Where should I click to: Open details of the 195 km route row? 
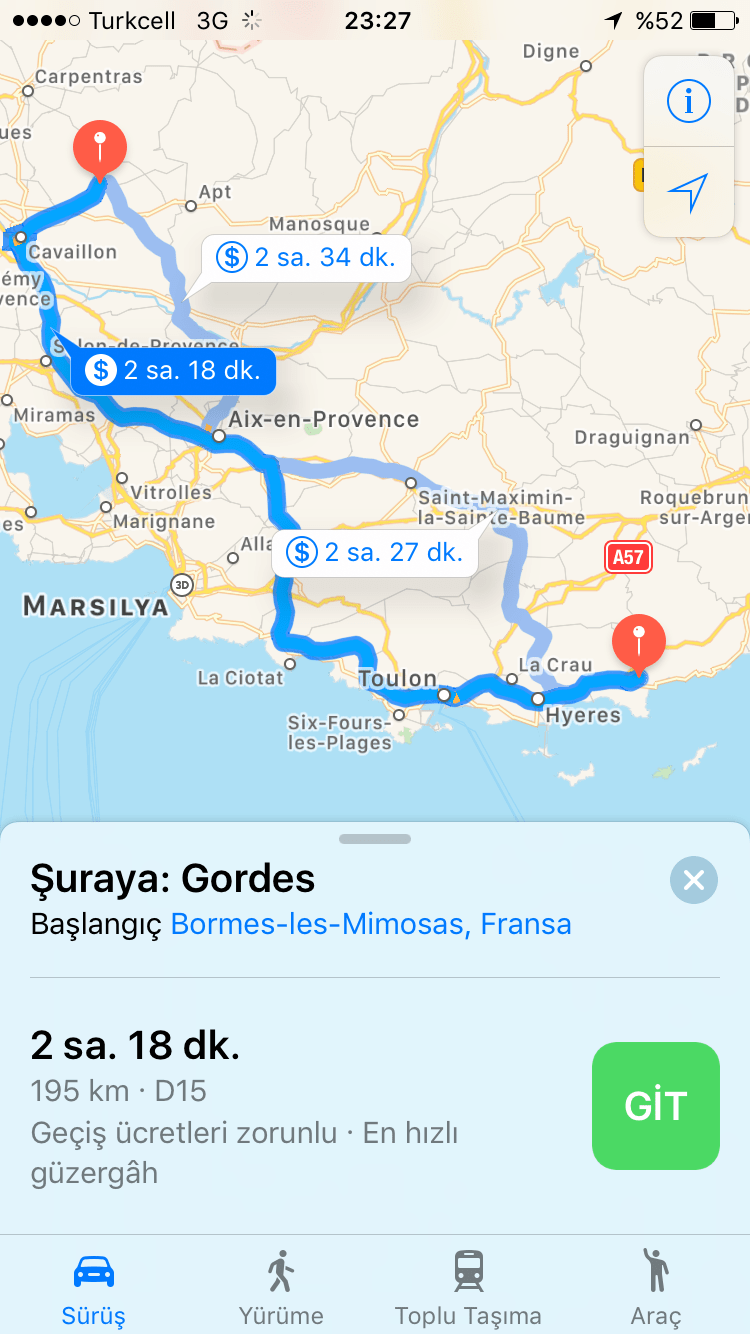[300, 1106]
